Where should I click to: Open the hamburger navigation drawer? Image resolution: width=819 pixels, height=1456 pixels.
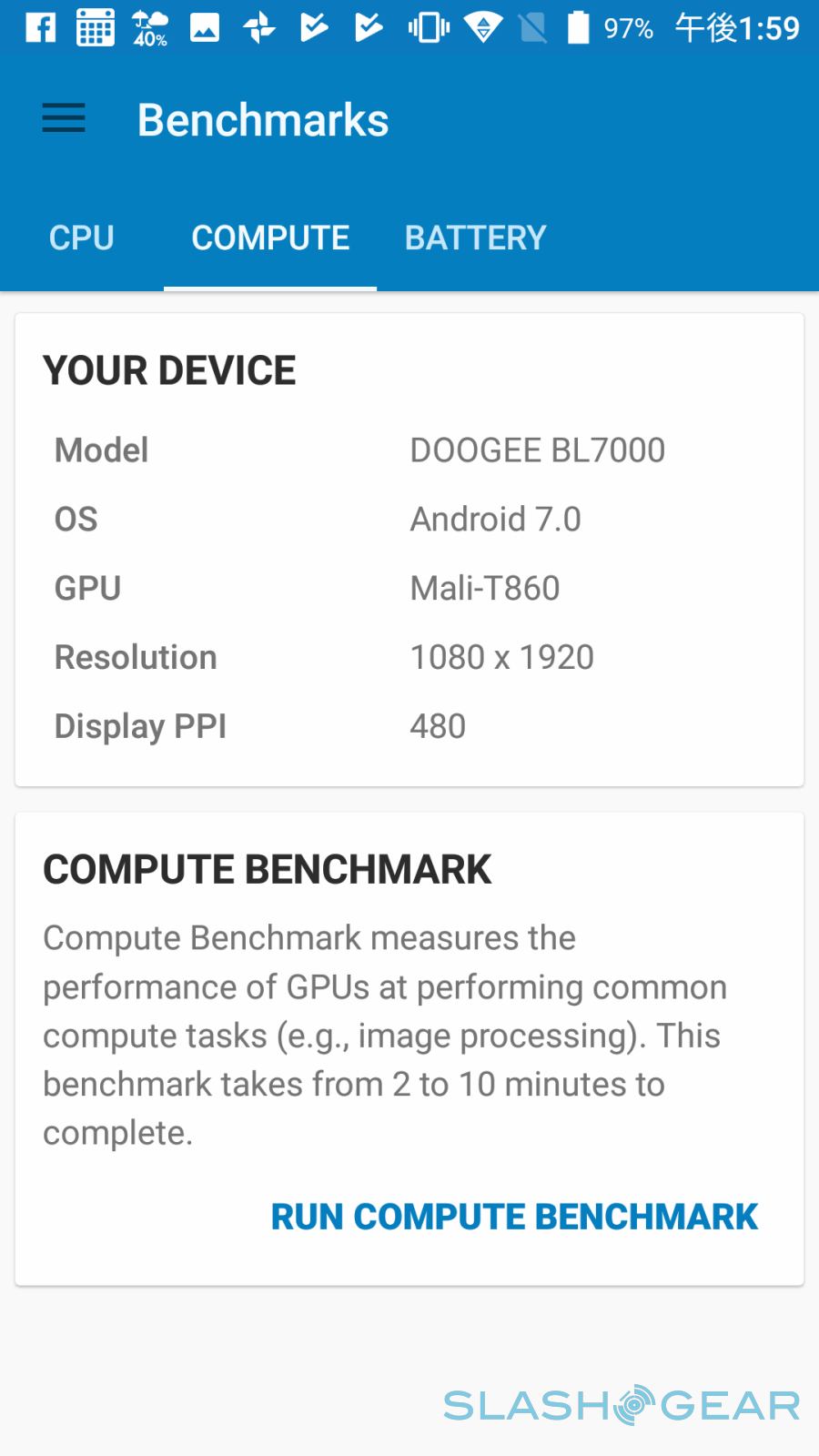tap(64, 119)
